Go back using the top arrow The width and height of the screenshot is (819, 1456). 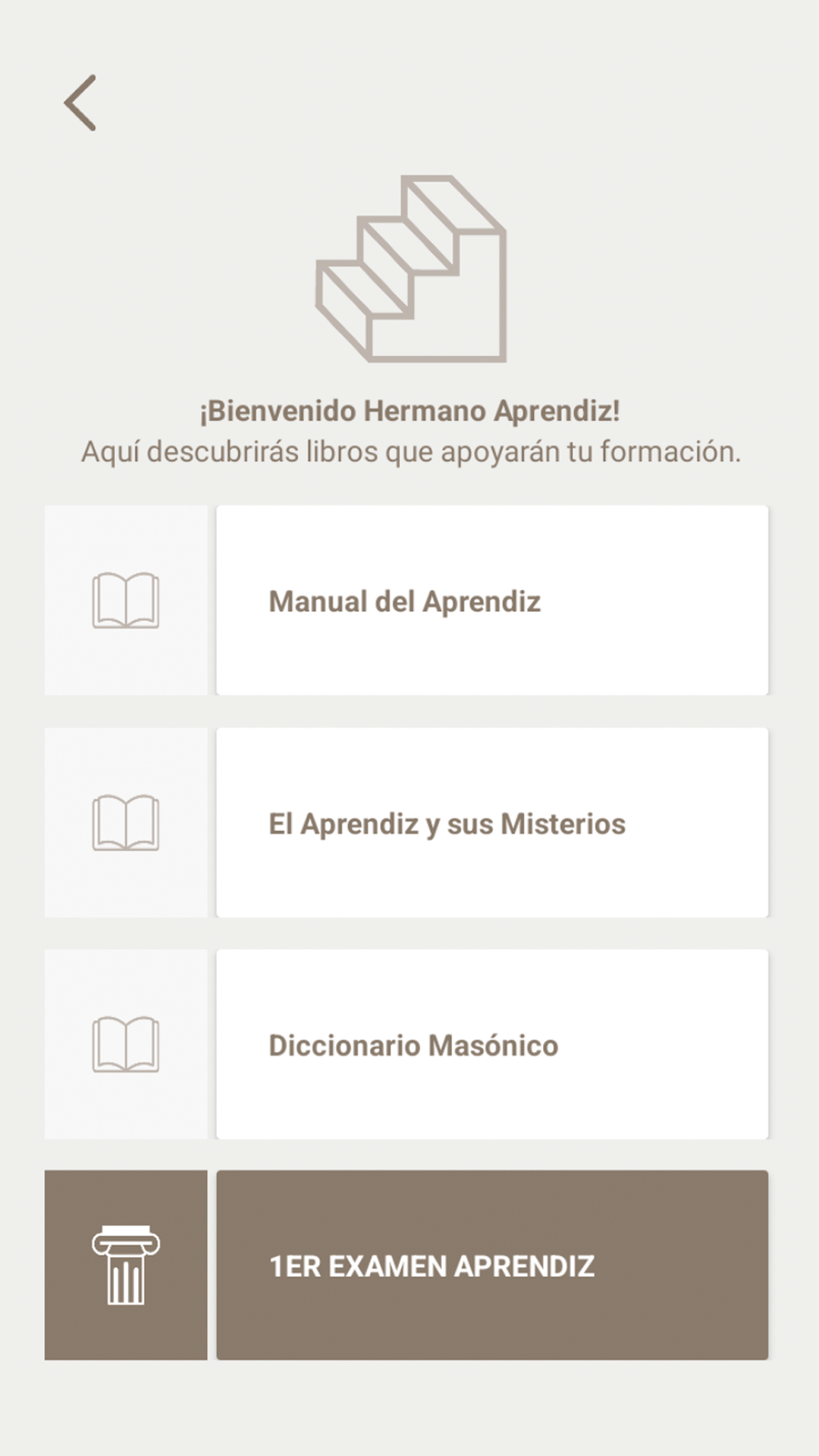80,103
